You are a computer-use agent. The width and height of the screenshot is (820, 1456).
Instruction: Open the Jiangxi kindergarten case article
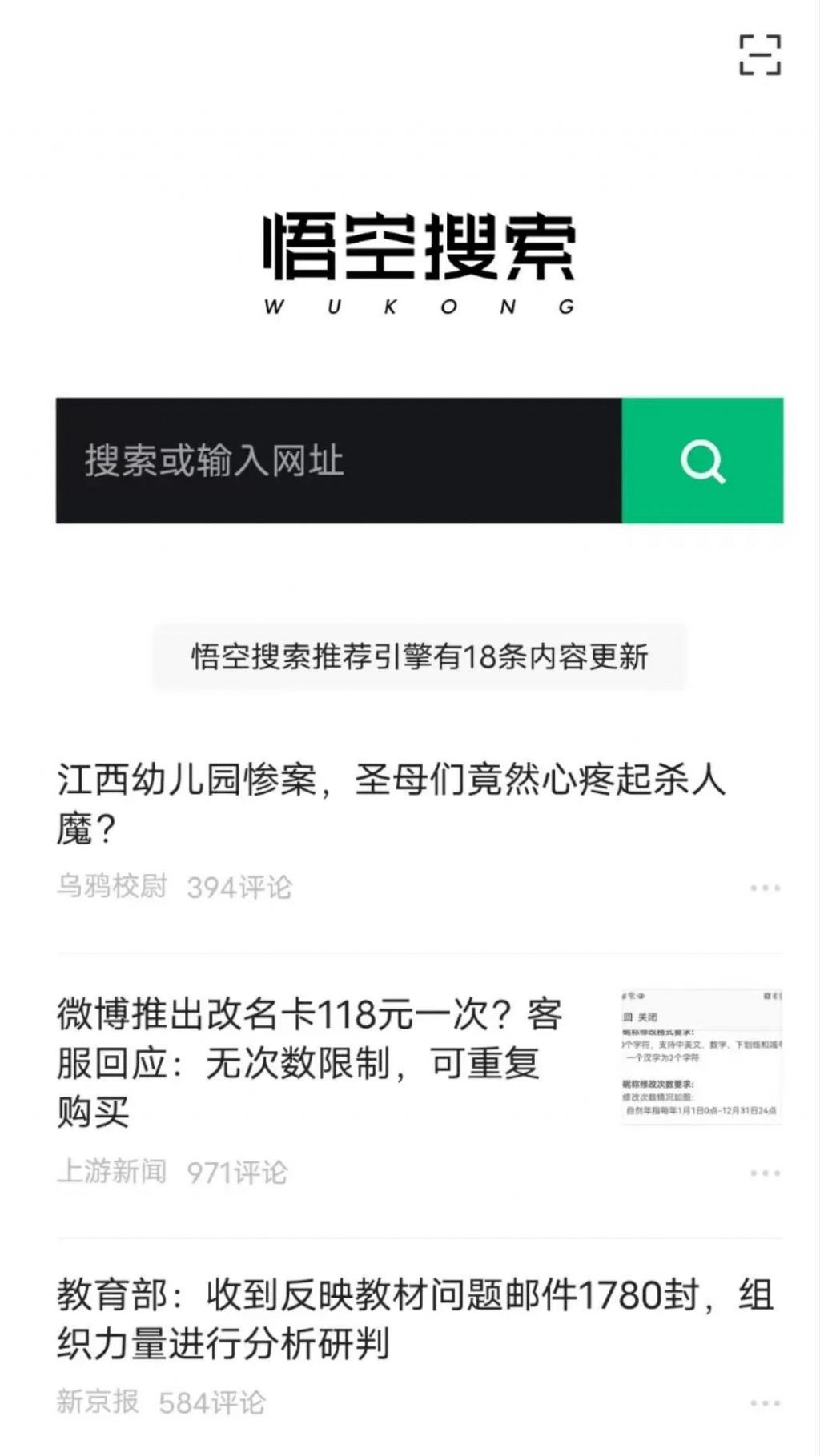pyautogui.click(x=391, y=803)
